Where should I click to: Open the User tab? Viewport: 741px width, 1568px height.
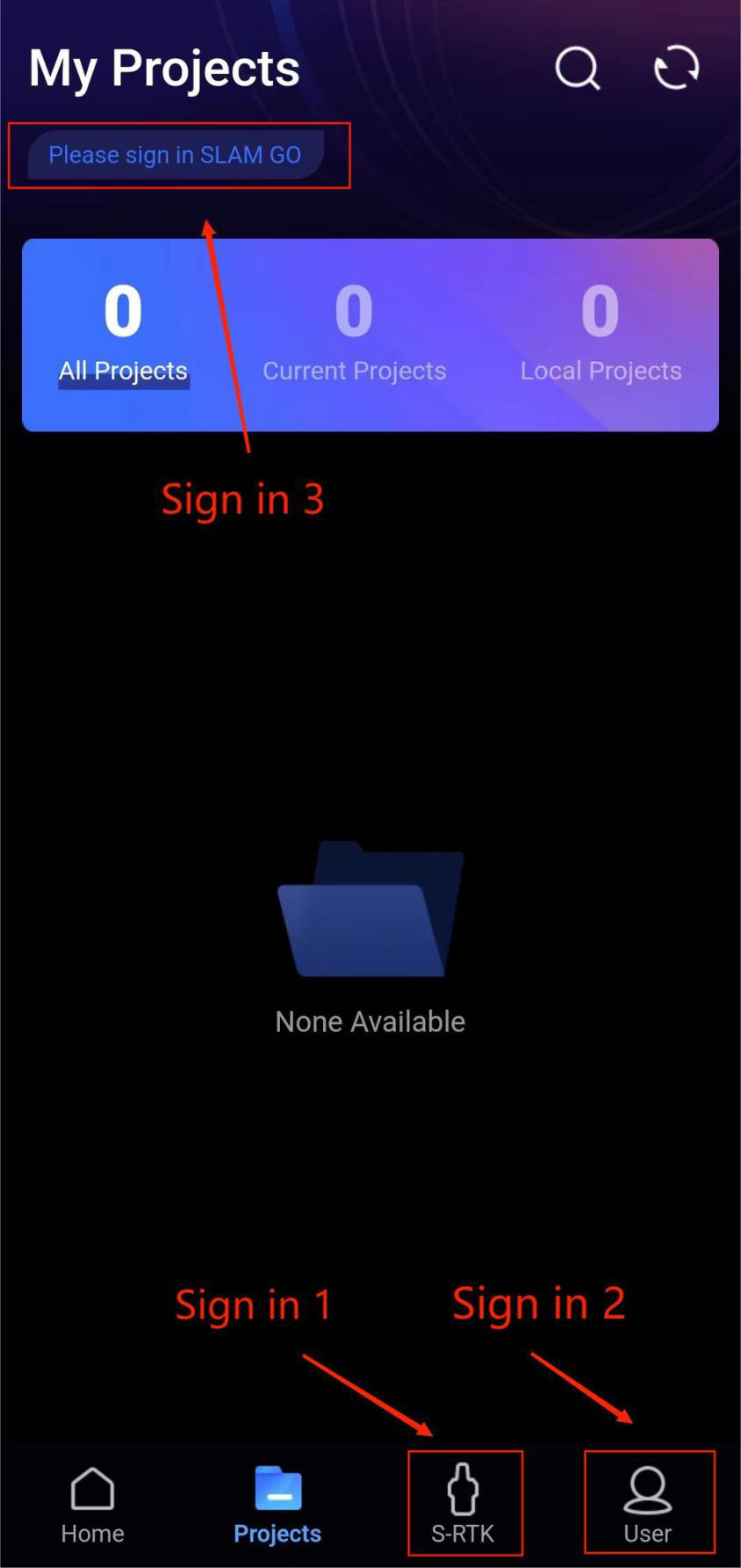[x=648, y=1506]
